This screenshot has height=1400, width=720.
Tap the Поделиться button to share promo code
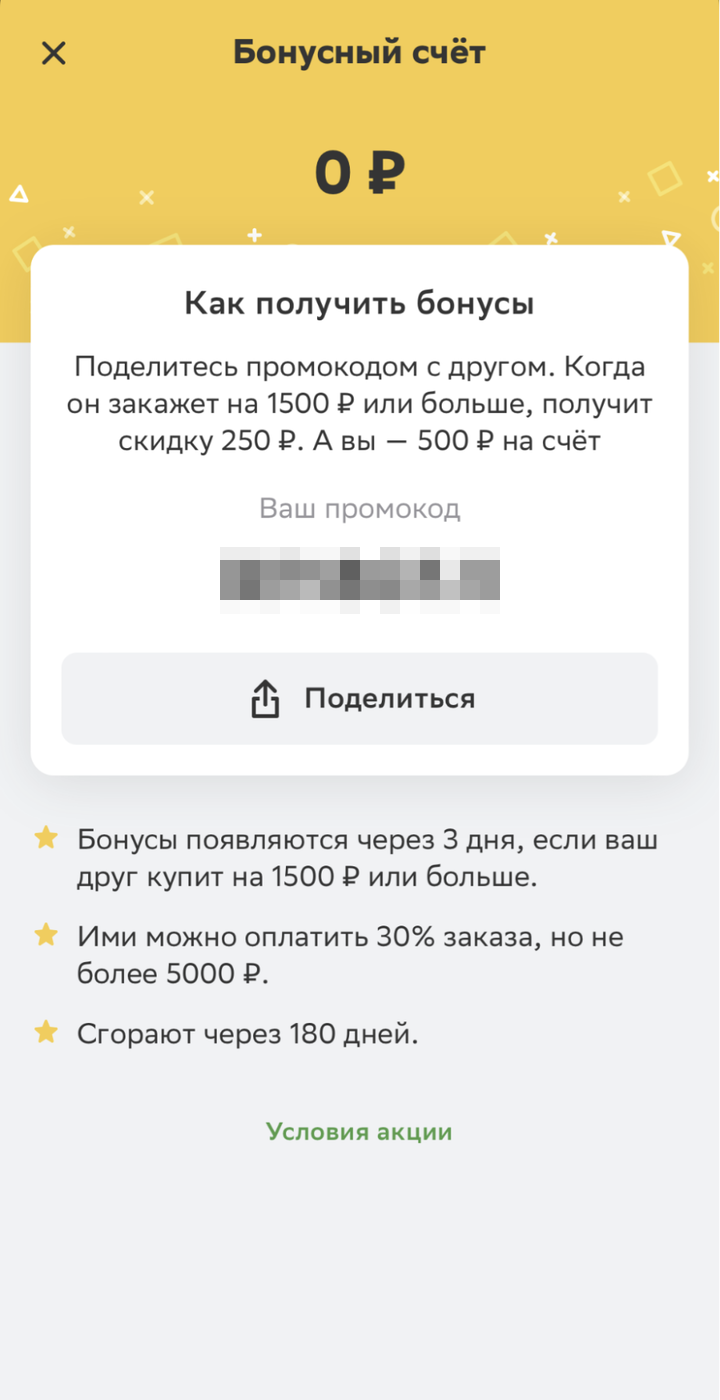359,699
